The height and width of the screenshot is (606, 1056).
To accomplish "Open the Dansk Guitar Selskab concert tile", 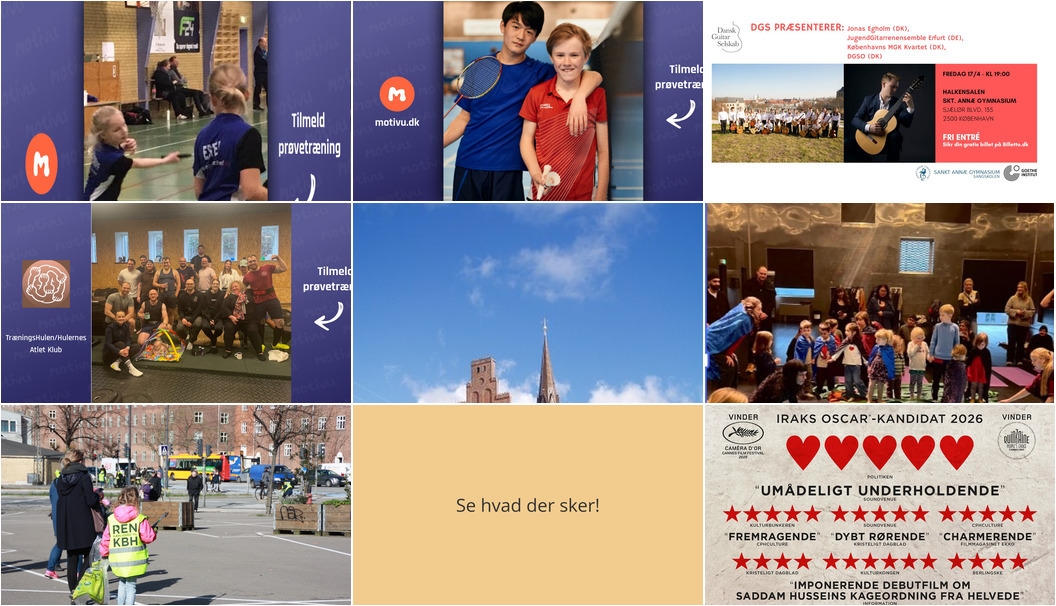I will (x=880, y=101).
